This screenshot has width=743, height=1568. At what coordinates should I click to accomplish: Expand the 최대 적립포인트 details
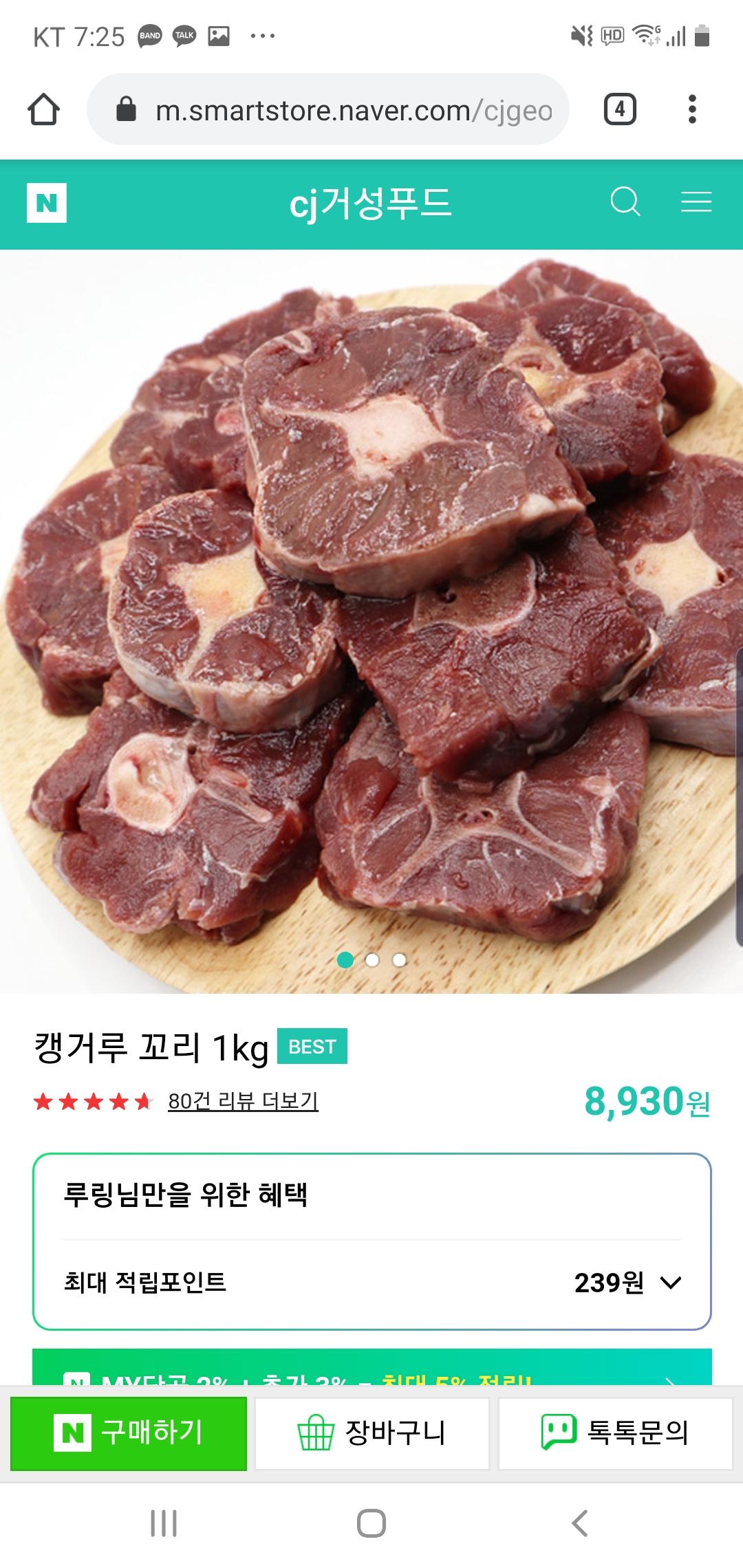(x=670, y=1283)
